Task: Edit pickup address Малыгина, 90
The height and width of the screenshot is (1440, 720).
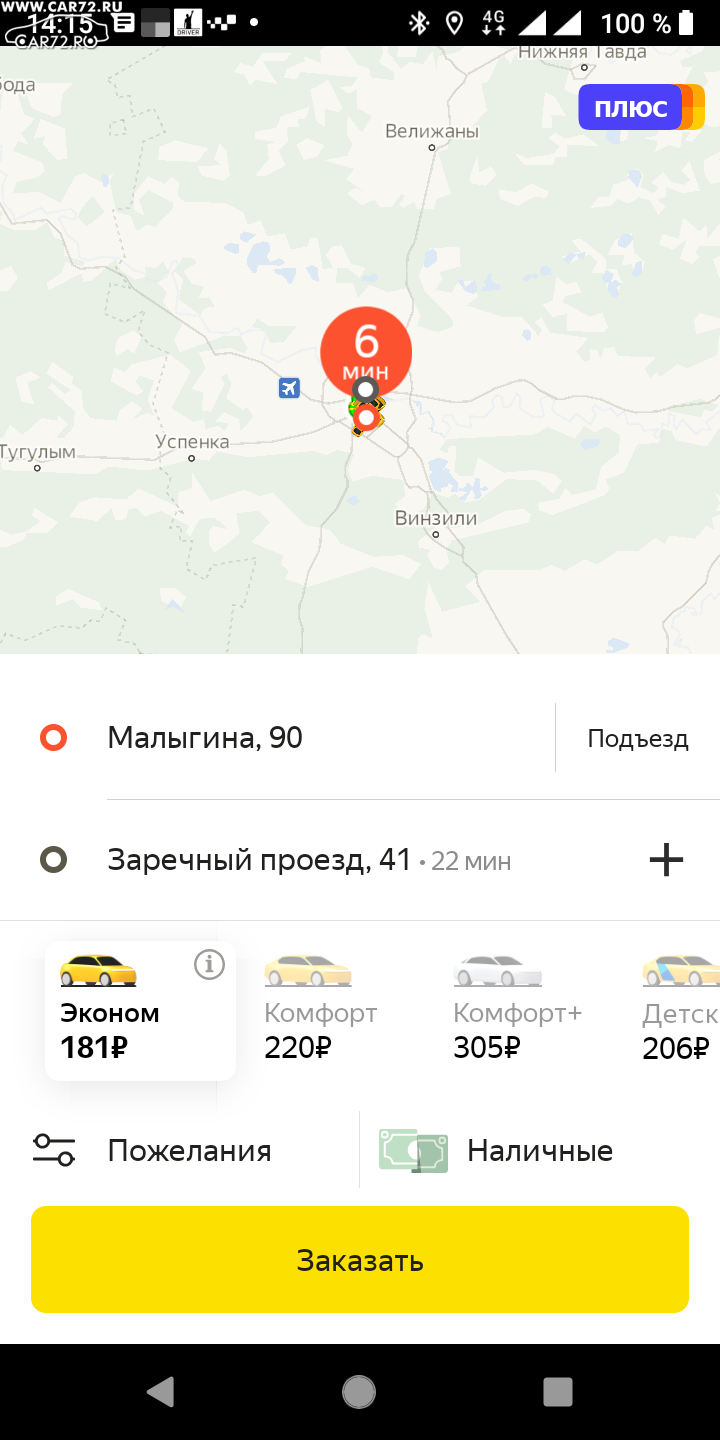Action: tap(205, 738)
